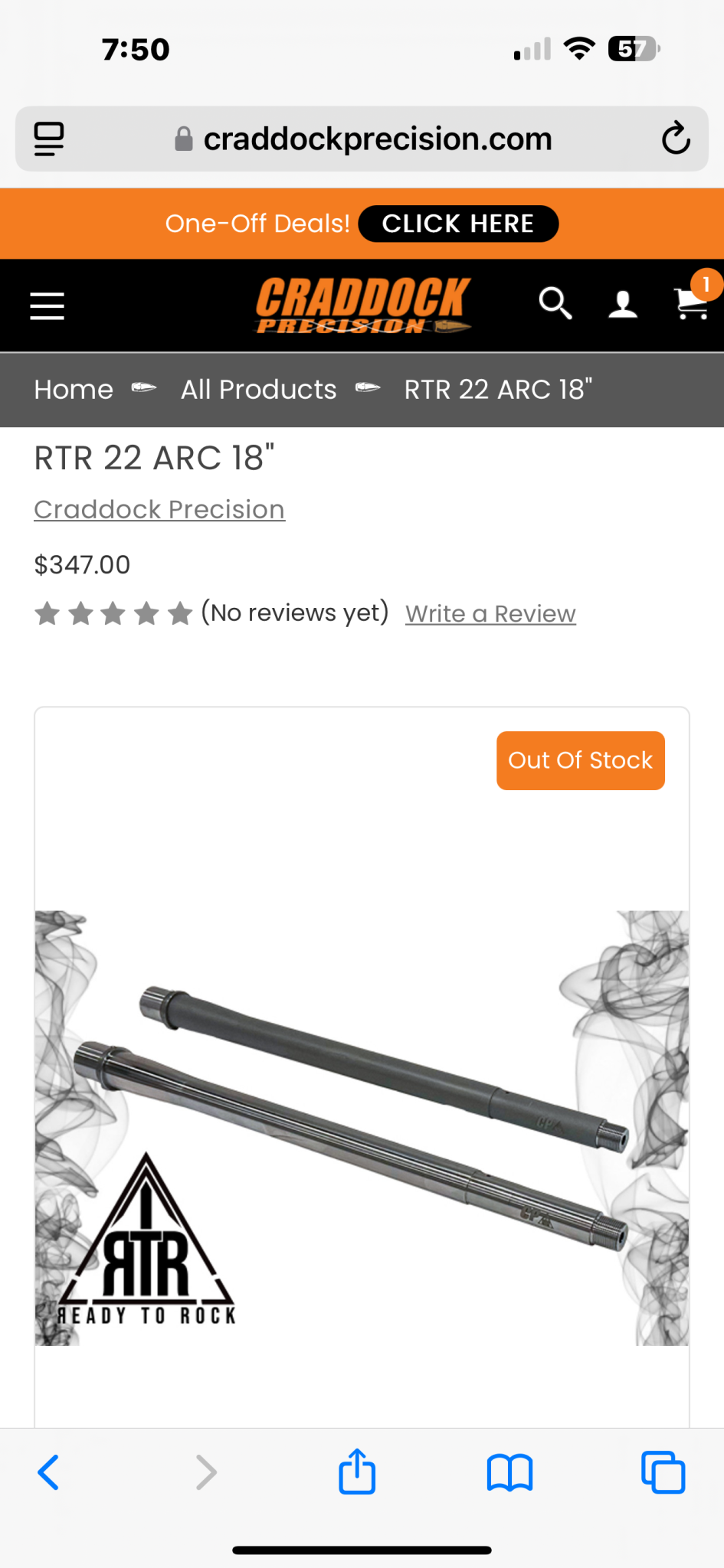Go back to the previous page
Viewport: 724px width, 1568px height.
coord(48,1472)
